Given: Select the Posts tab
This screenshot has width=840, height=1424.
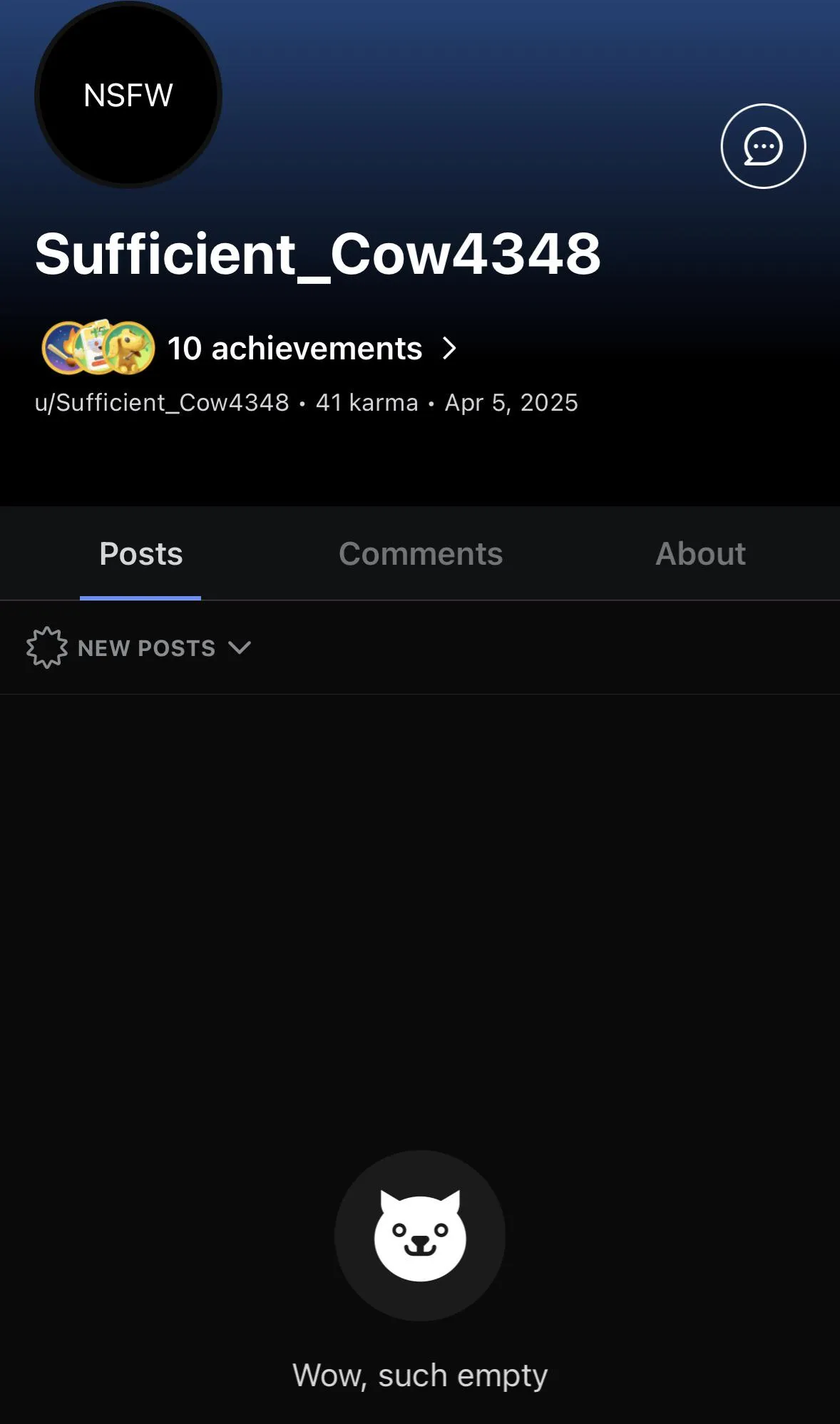Looking at the screenshot, I should point(141,554).
